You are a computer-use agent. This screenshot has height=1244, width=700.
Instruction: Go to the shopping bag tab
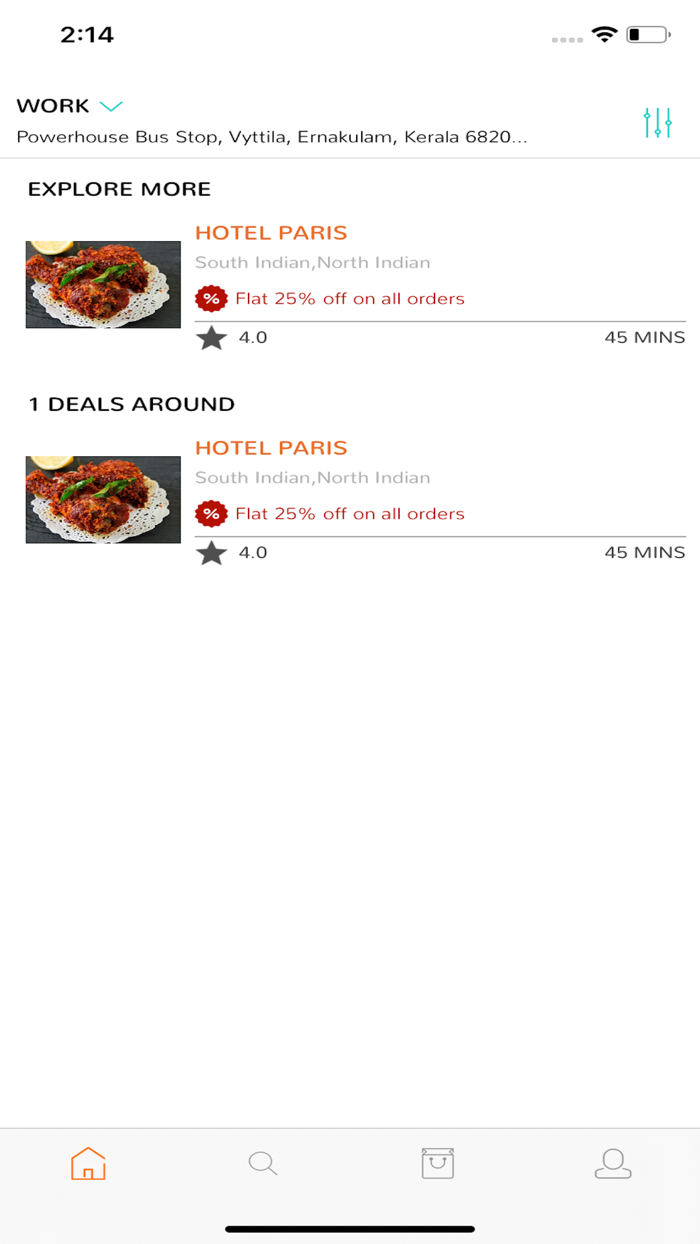pyautogui.click(x=437, y=1163)
